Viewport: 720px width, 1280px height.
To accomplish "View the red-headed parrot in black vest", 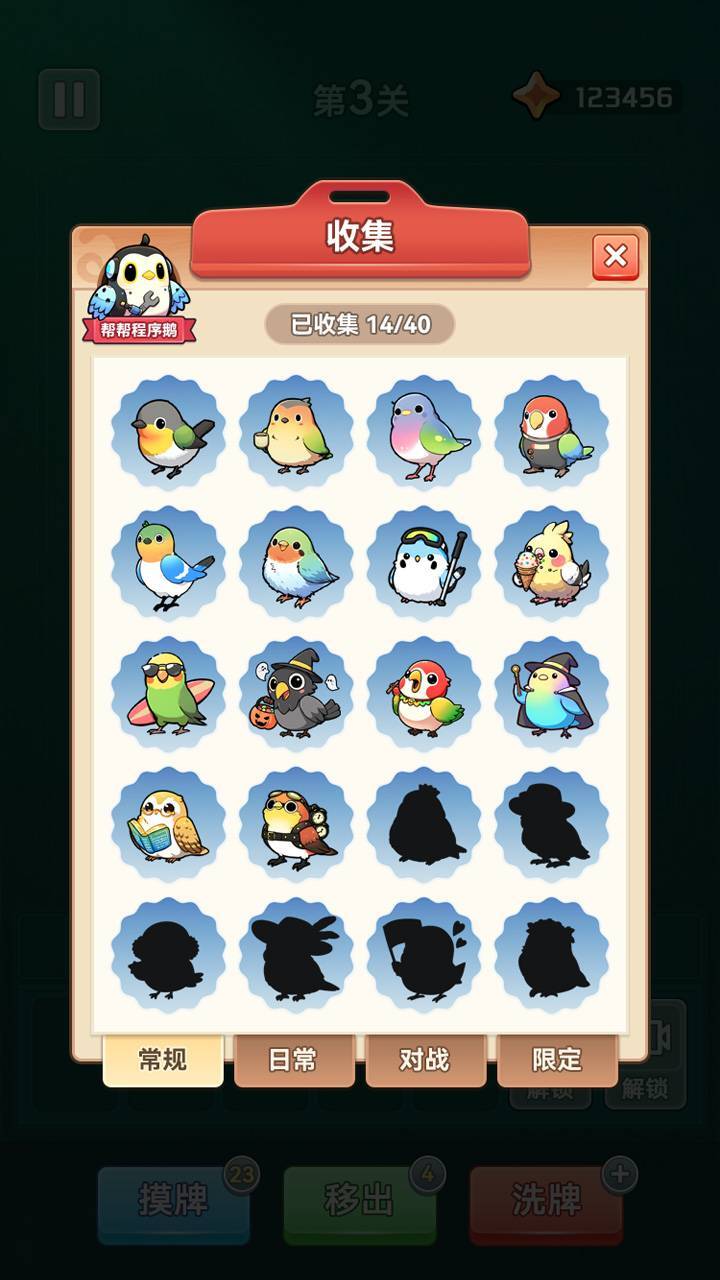I will 551,433.
